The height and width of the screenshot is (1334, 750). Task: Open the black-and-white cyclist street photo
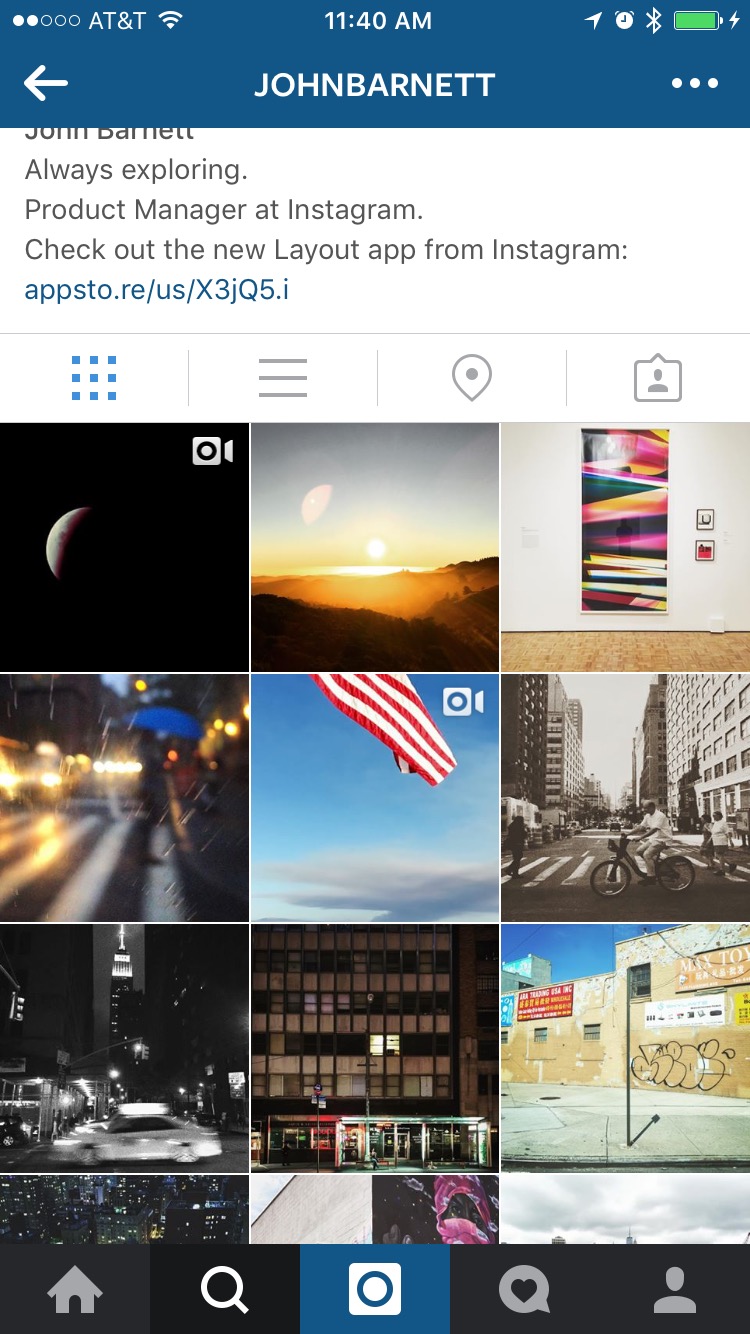[x=626, y=798]
